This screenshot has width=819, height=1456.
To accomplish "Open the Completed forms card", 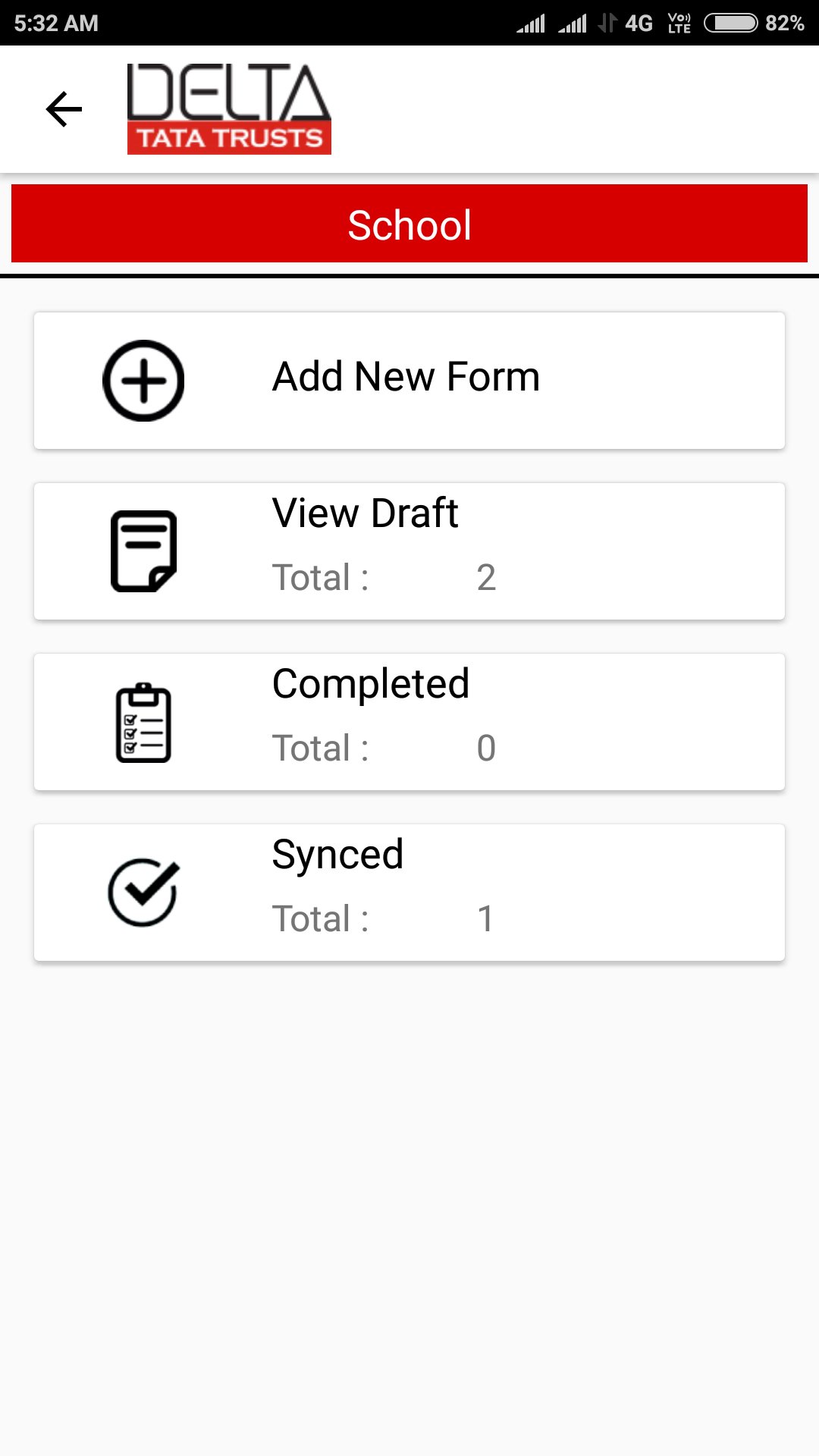I will tap(409, 721).
